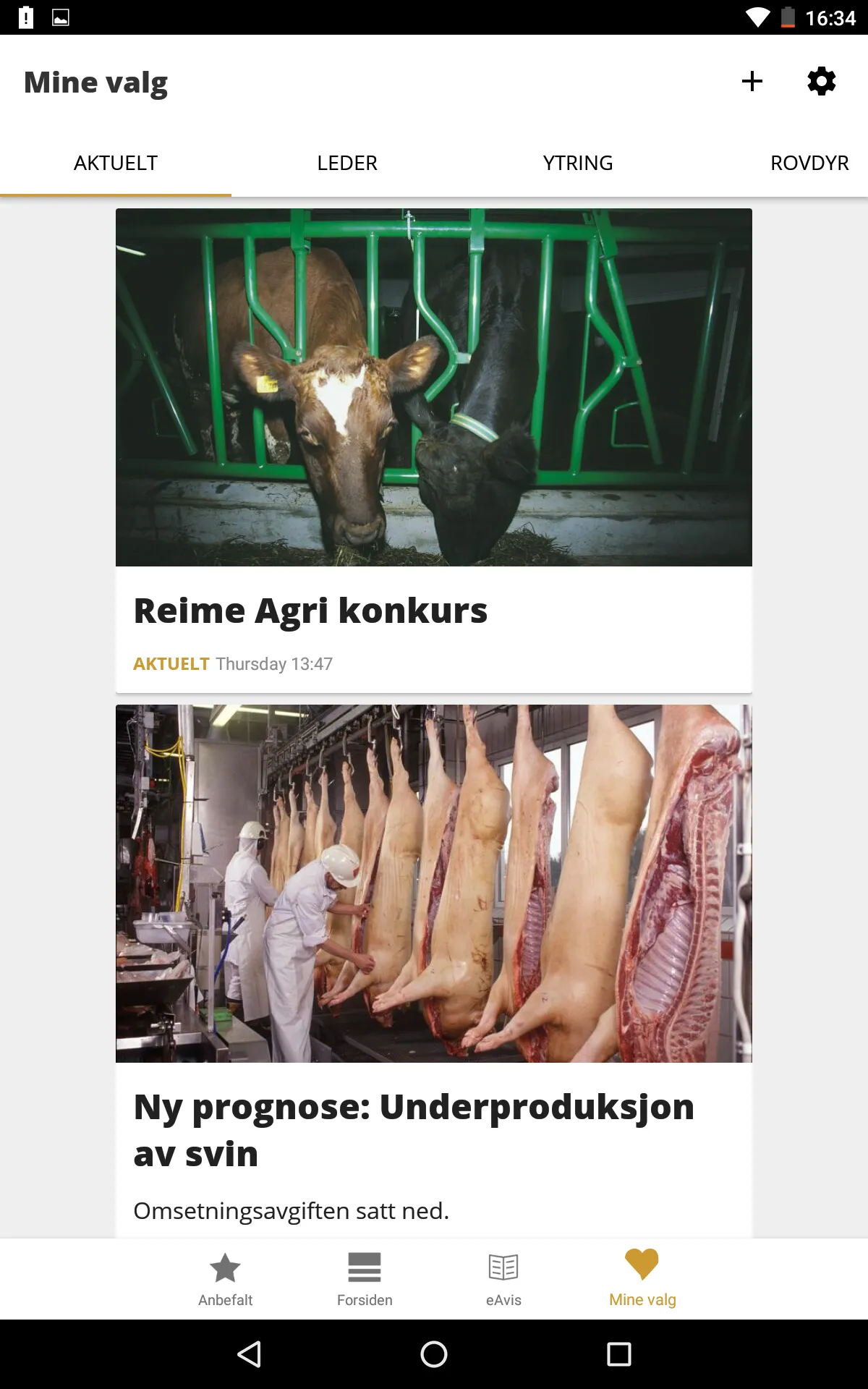The height and width of the screenshot is (1389, 868).
Task: Go to Forsiden
Action: click(365, 1279)
